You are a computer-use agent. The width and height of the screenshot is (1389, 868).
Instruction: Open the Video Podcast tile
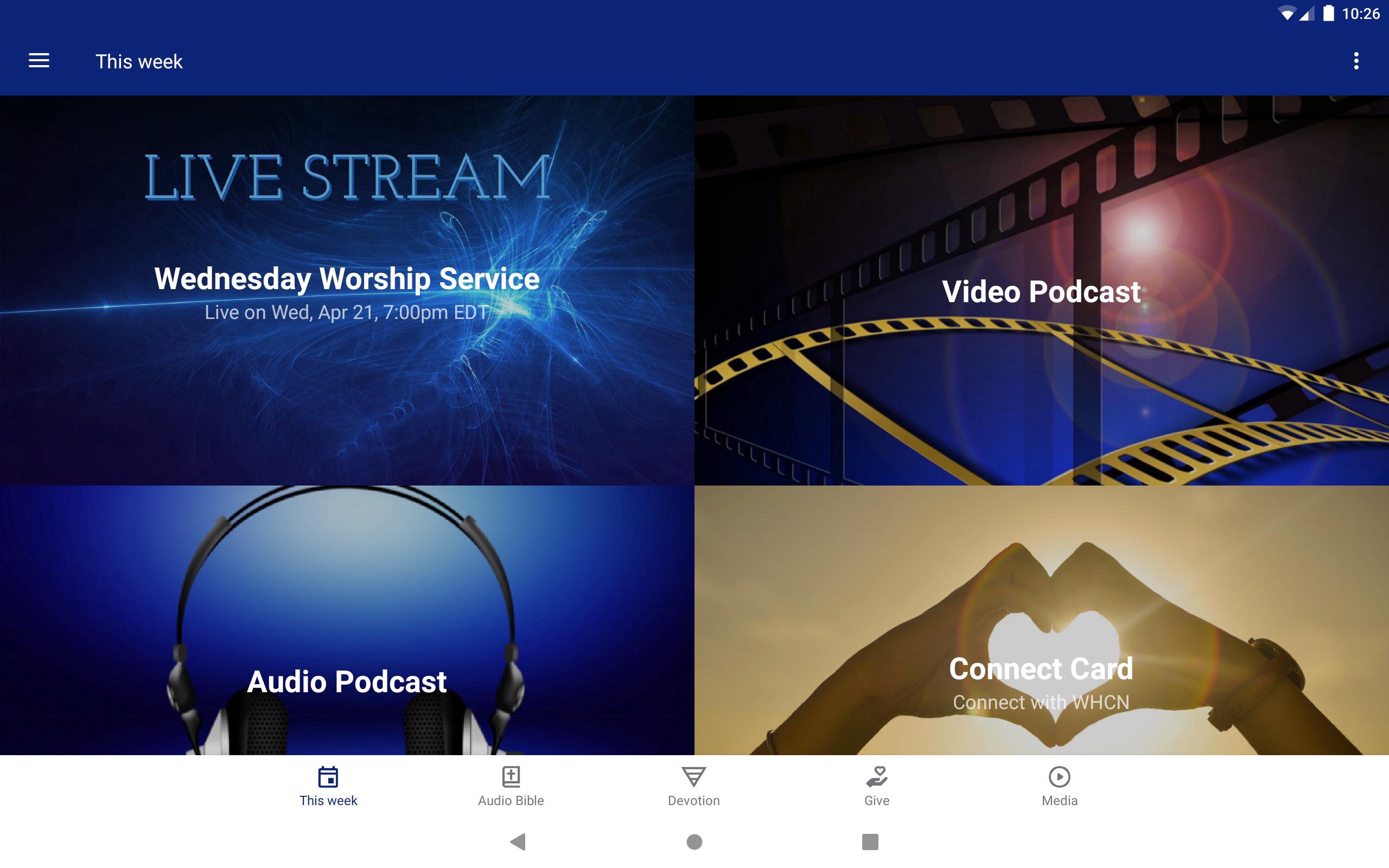pyautogui.click(x=1041, y=290)
